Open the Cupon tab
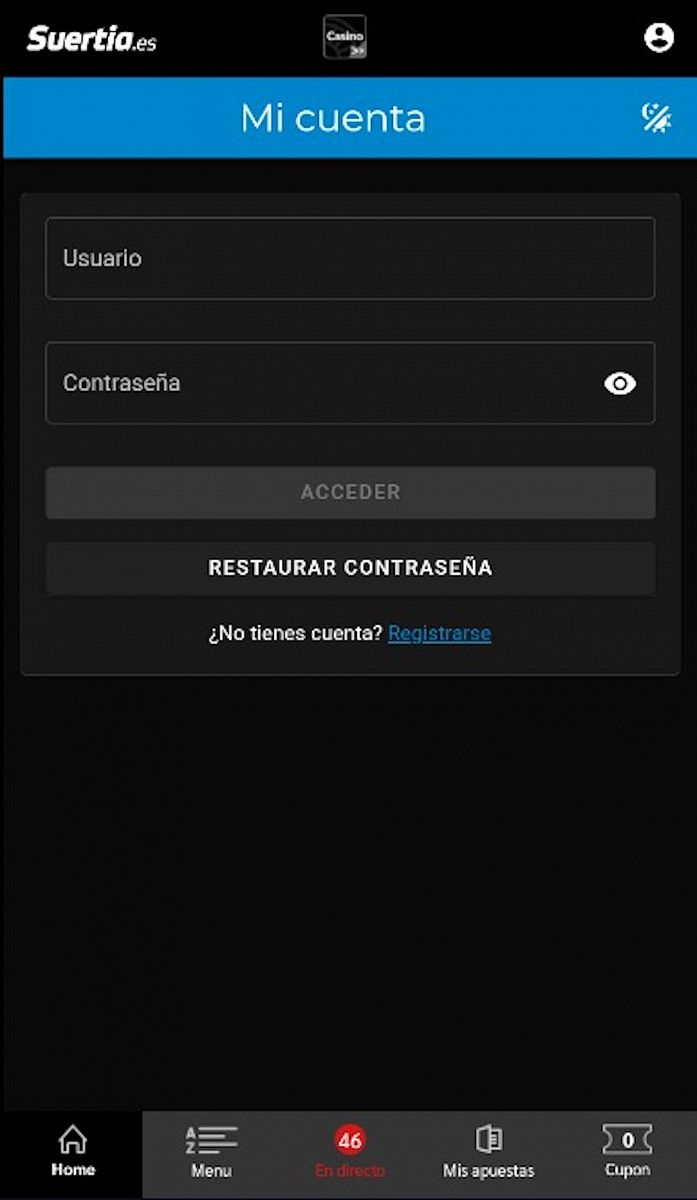This screenshot has width=697, height=1200. pos(627,1152)
